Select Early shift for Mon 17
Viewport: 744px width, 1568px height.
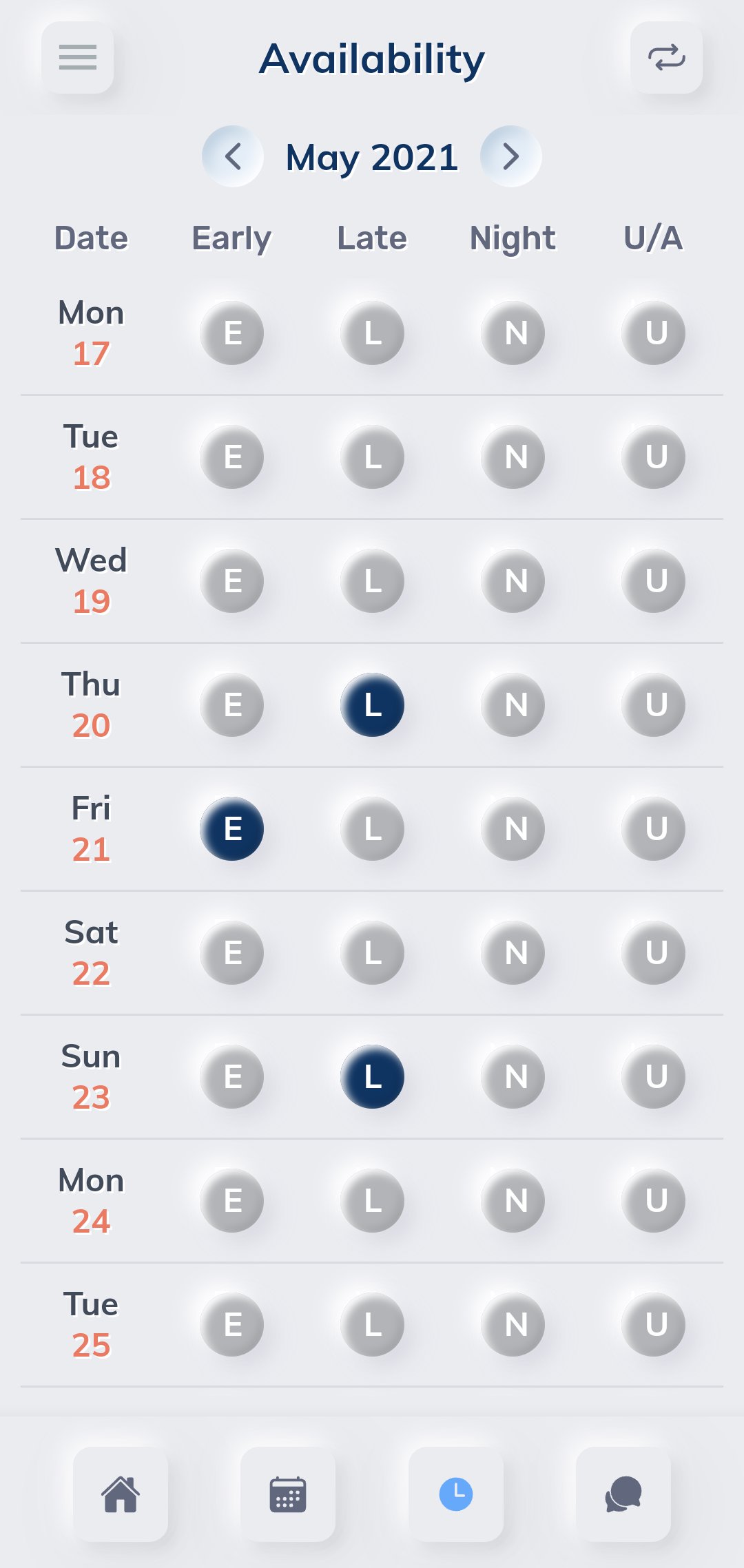tap(232, 333)
